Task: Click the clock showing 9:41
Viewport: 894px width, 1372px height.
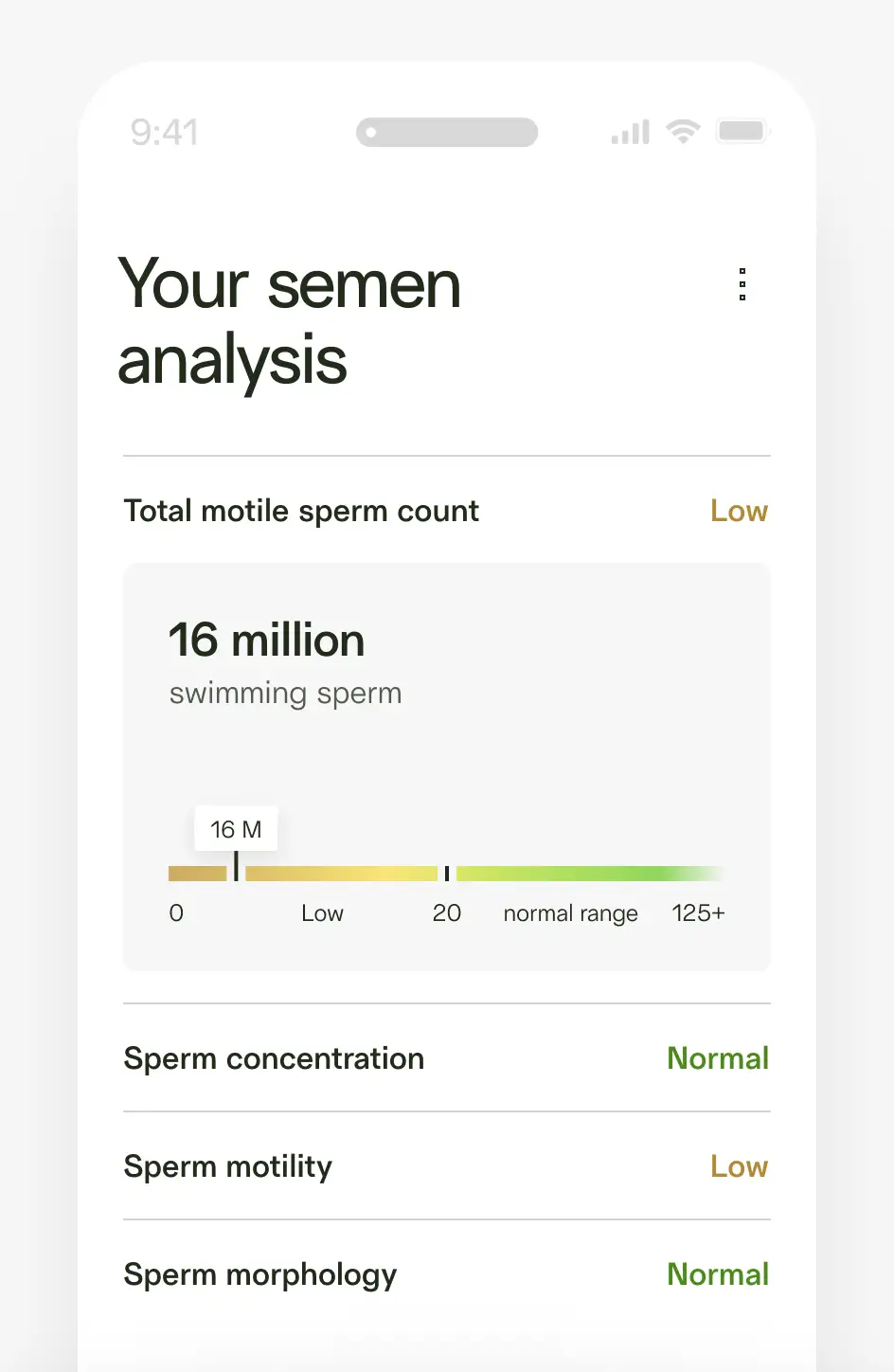Action: click(165, 132)
